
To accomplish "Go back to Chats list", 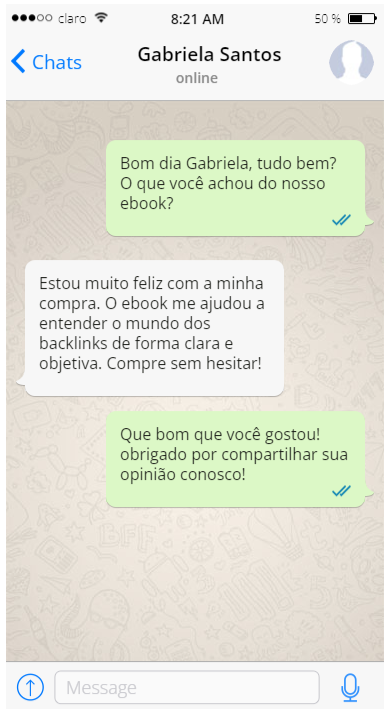I will [x=46, y=62].
